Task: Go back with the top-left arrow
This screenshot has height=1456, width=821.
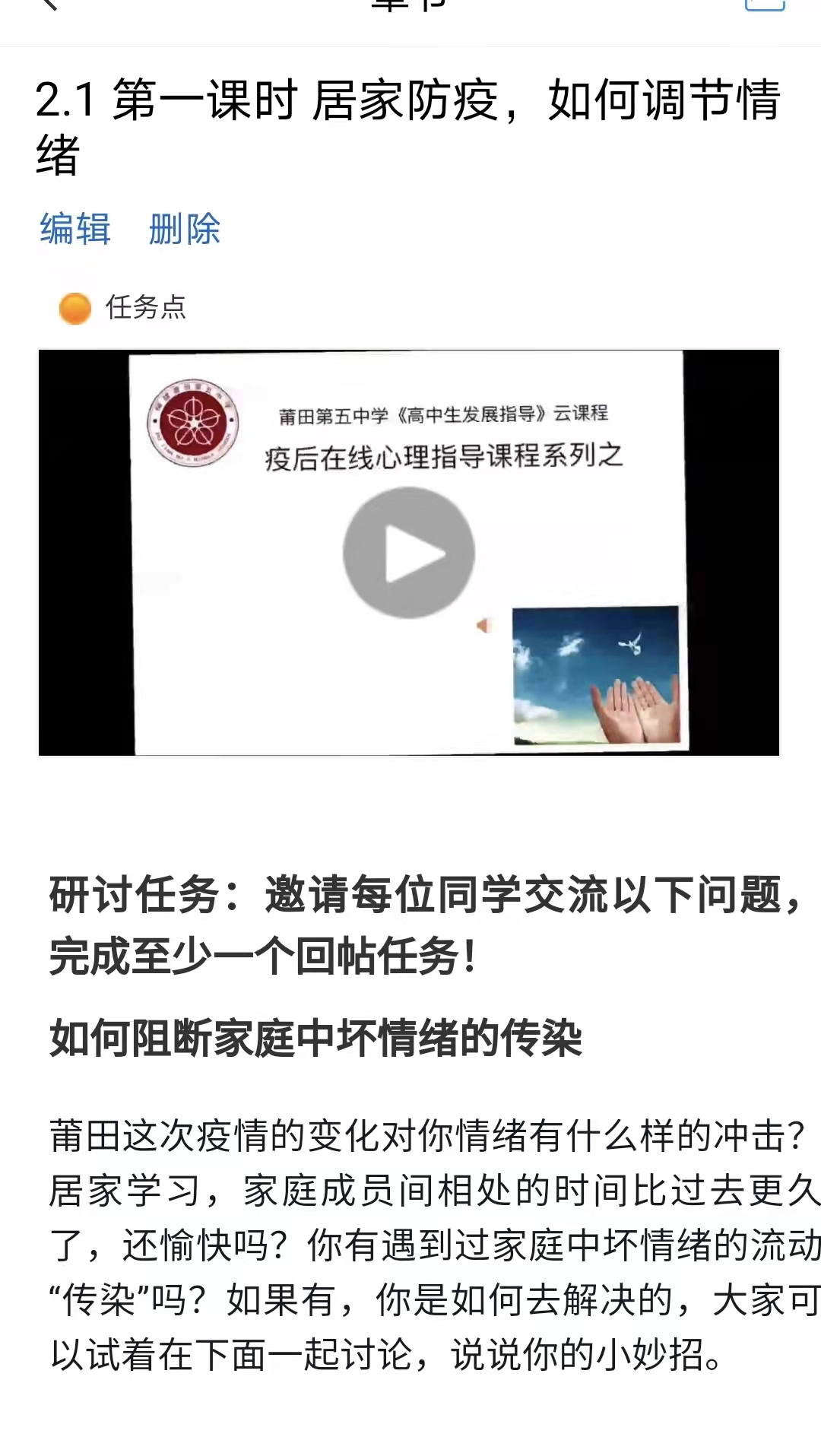Action: 49,5
